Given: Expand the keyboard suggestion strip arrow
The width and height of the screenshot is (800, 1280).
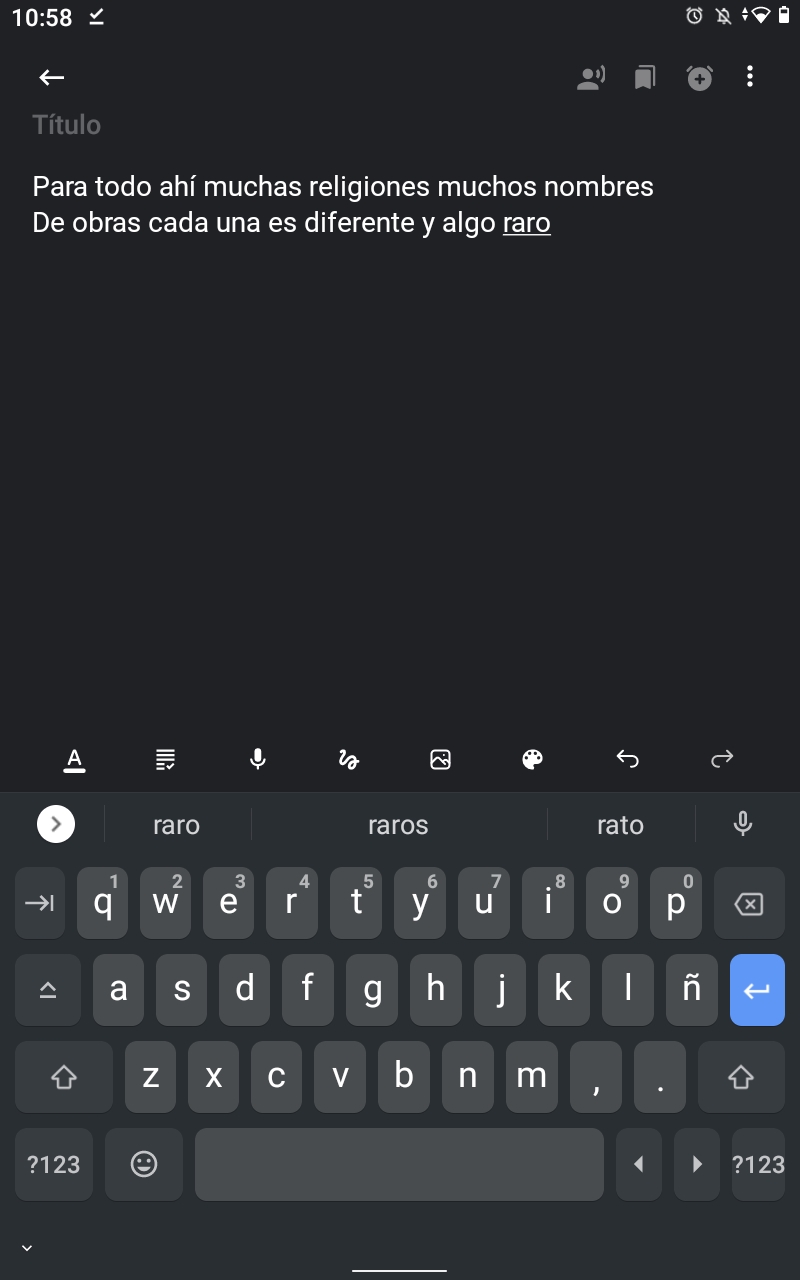Looking at the screenshot, I should [x=56, y=824].
